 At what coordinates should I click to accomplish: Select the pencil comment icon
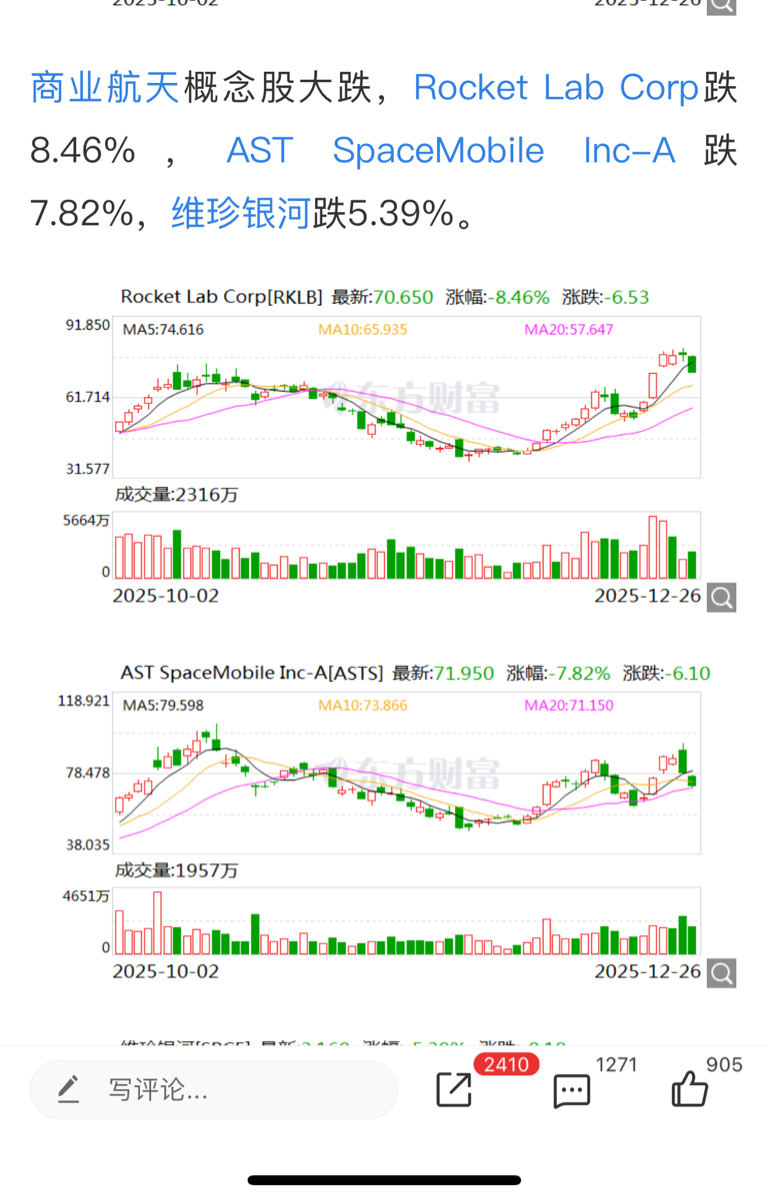[66, 1089]
